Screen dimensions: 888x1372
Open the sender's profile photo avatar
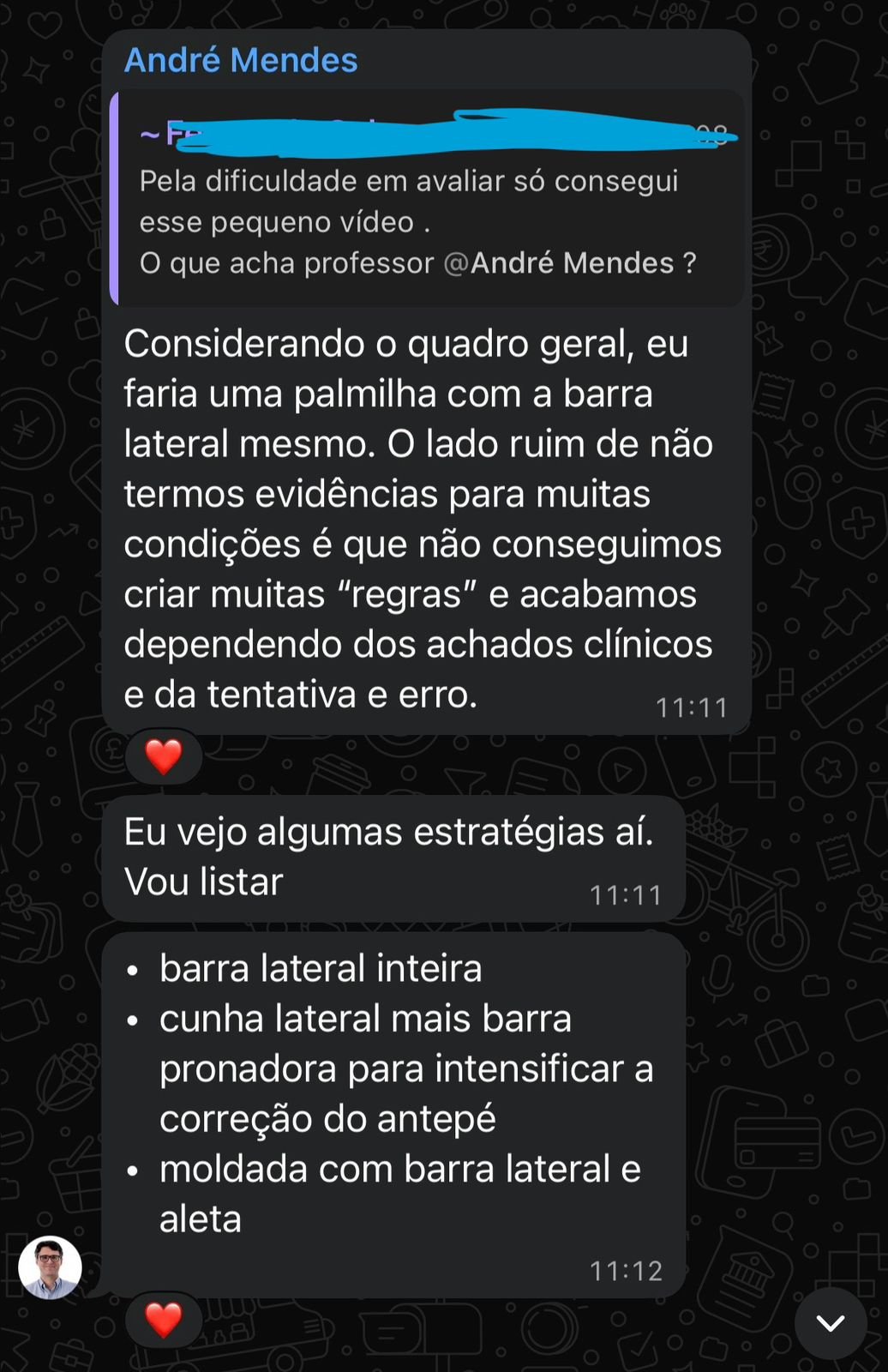click(51, 1267)
